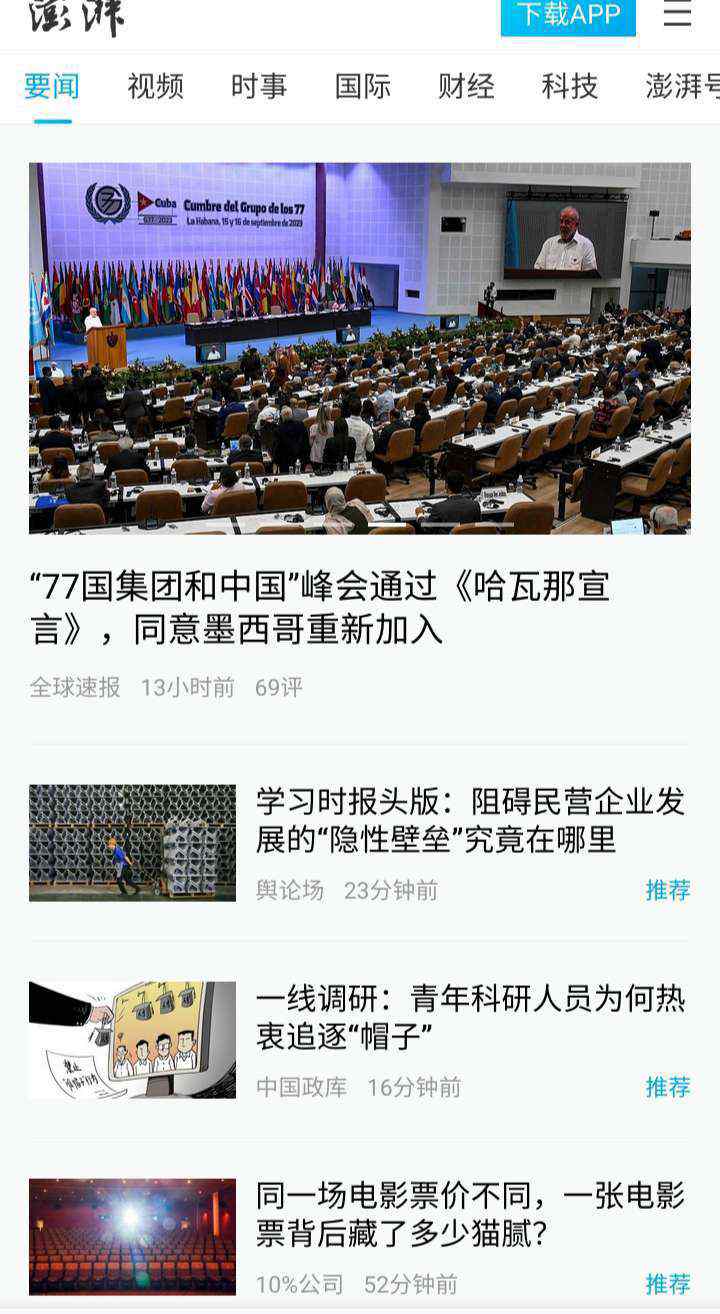720x1314 pixels.
Task: Open the 科技 tab
Action: click(570, 87)
